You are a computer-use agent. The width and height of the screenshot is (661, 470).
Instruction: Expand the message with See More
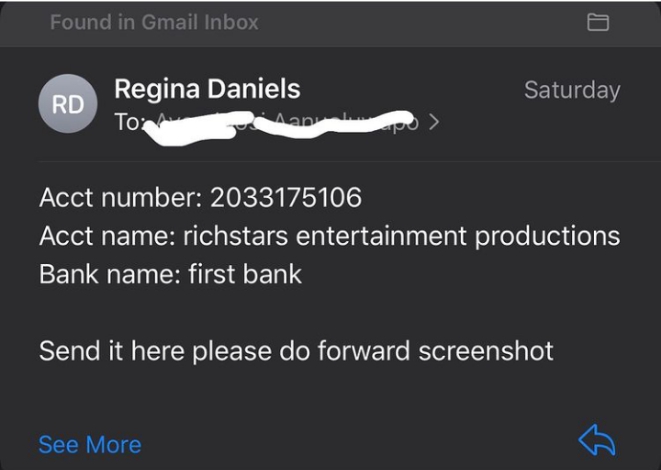coord(89,444)
